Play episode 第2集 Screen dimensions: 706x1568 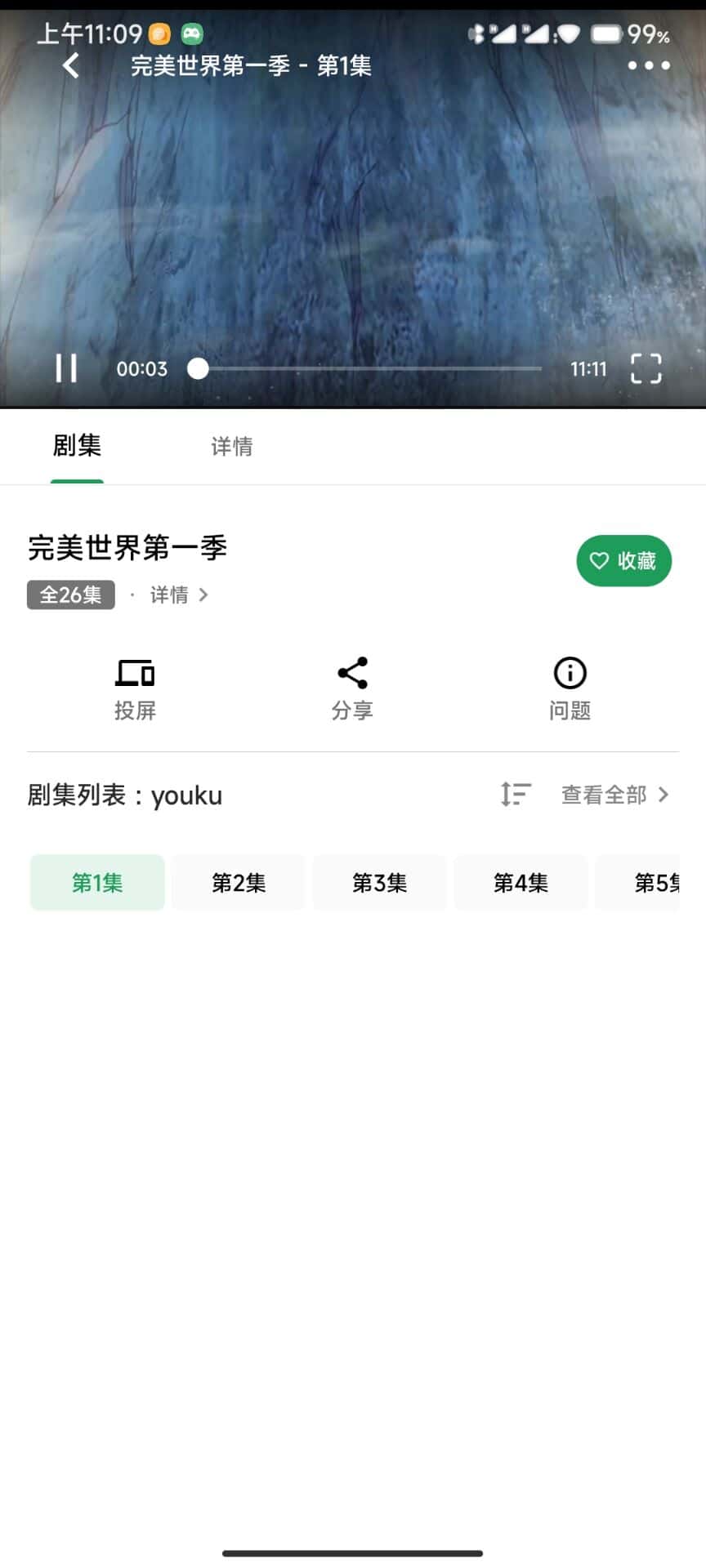click(239, 883)
